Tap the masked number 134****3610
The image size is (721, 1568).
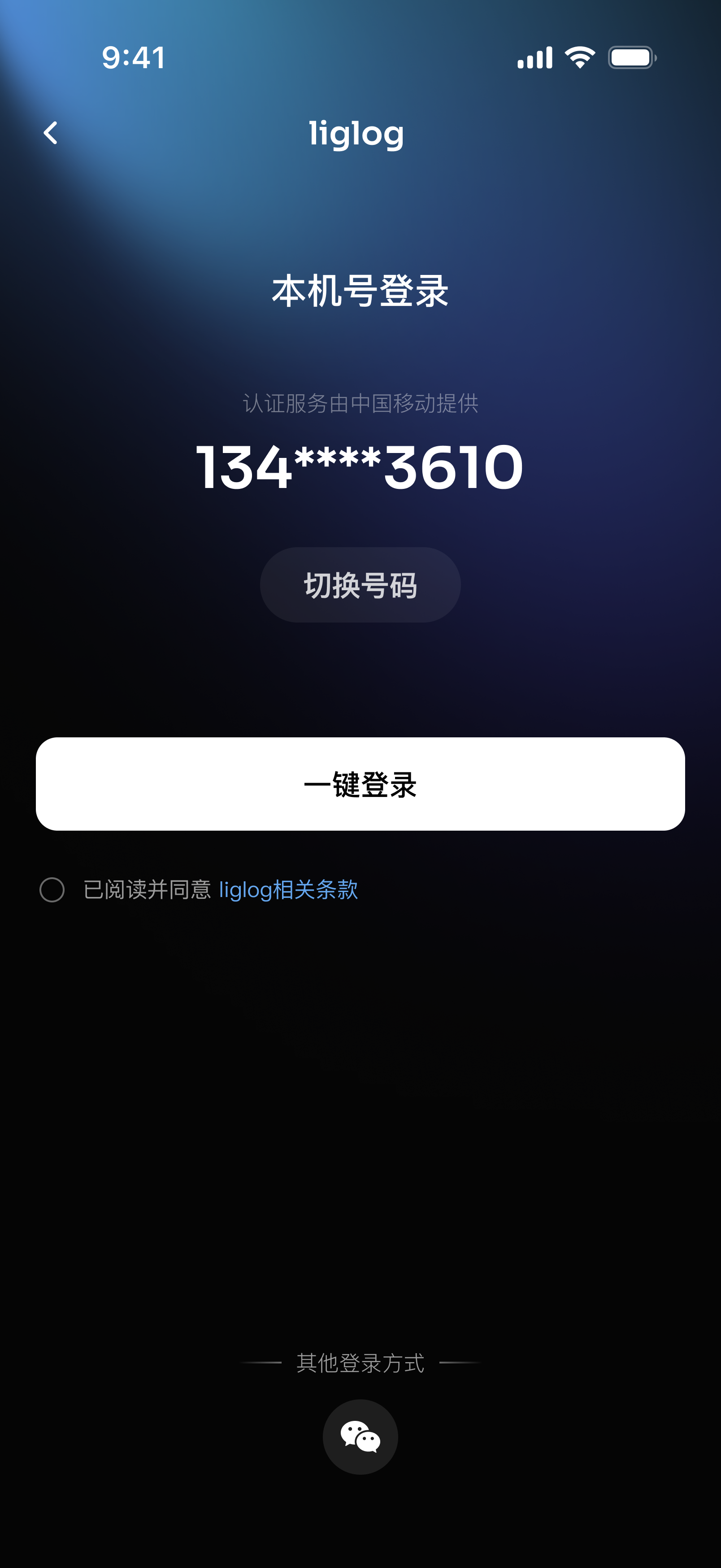(x=360, y=466)
